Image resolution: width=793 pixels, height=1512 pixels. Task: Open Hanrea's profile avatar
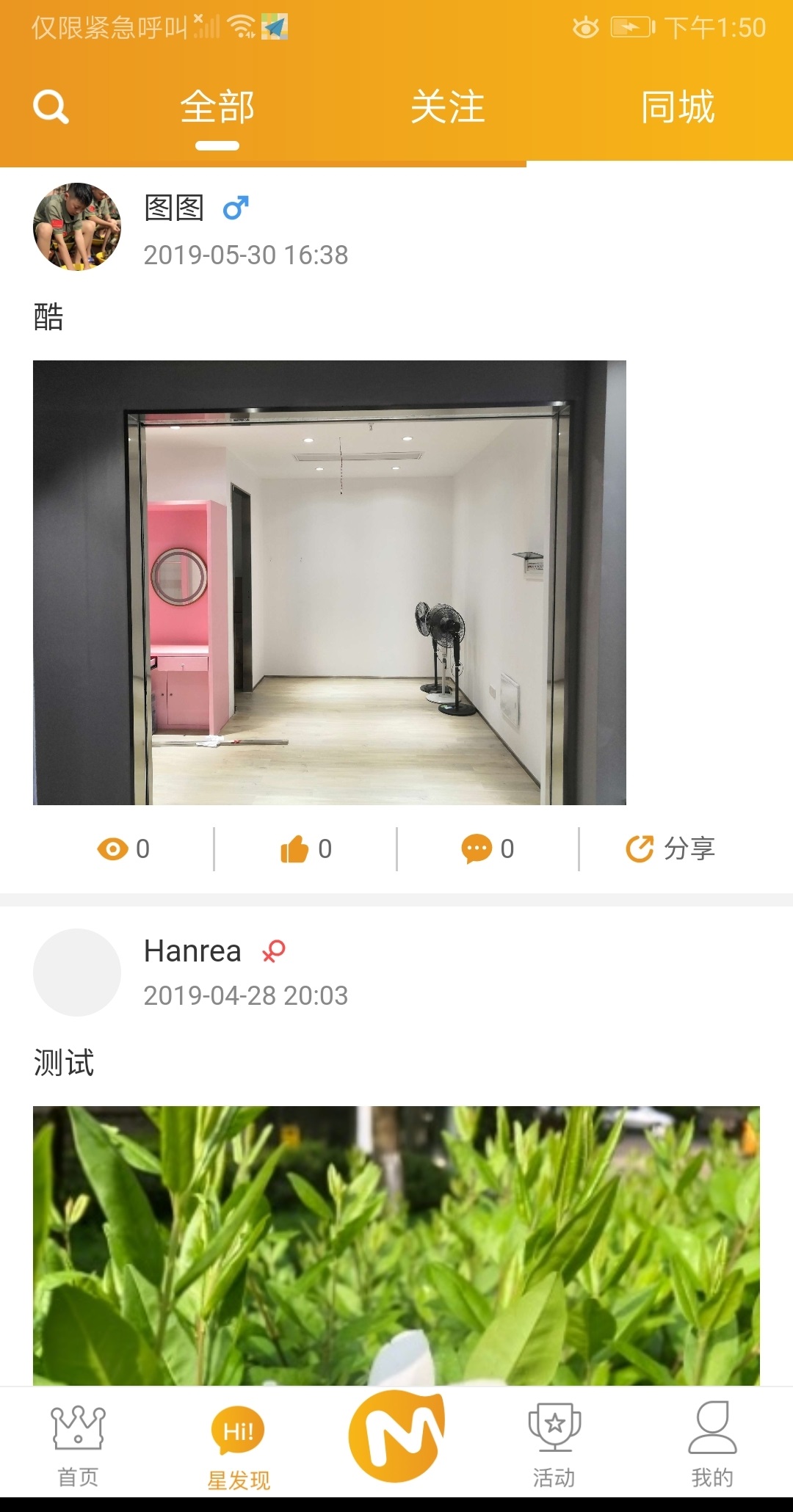77,973
